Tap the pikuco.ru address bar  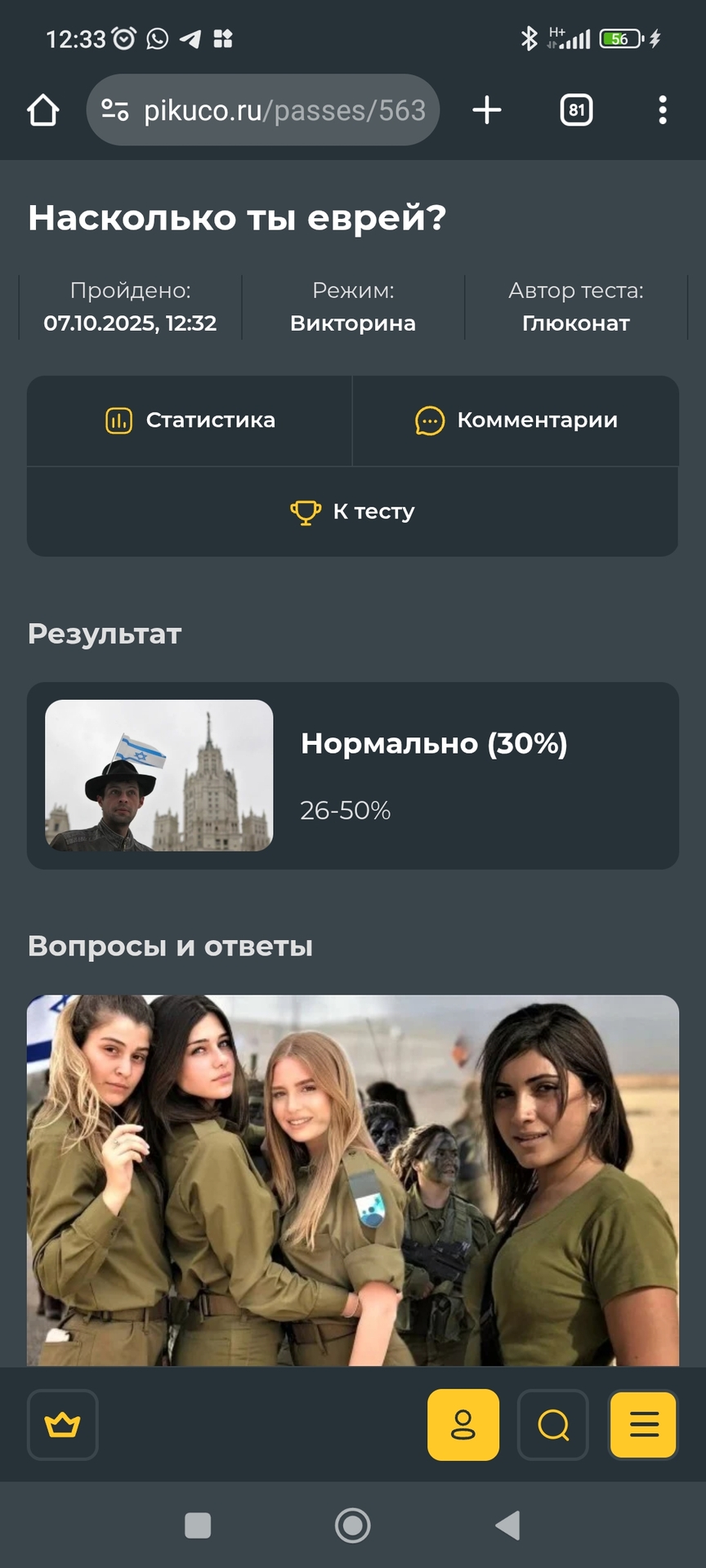(263, 110)
